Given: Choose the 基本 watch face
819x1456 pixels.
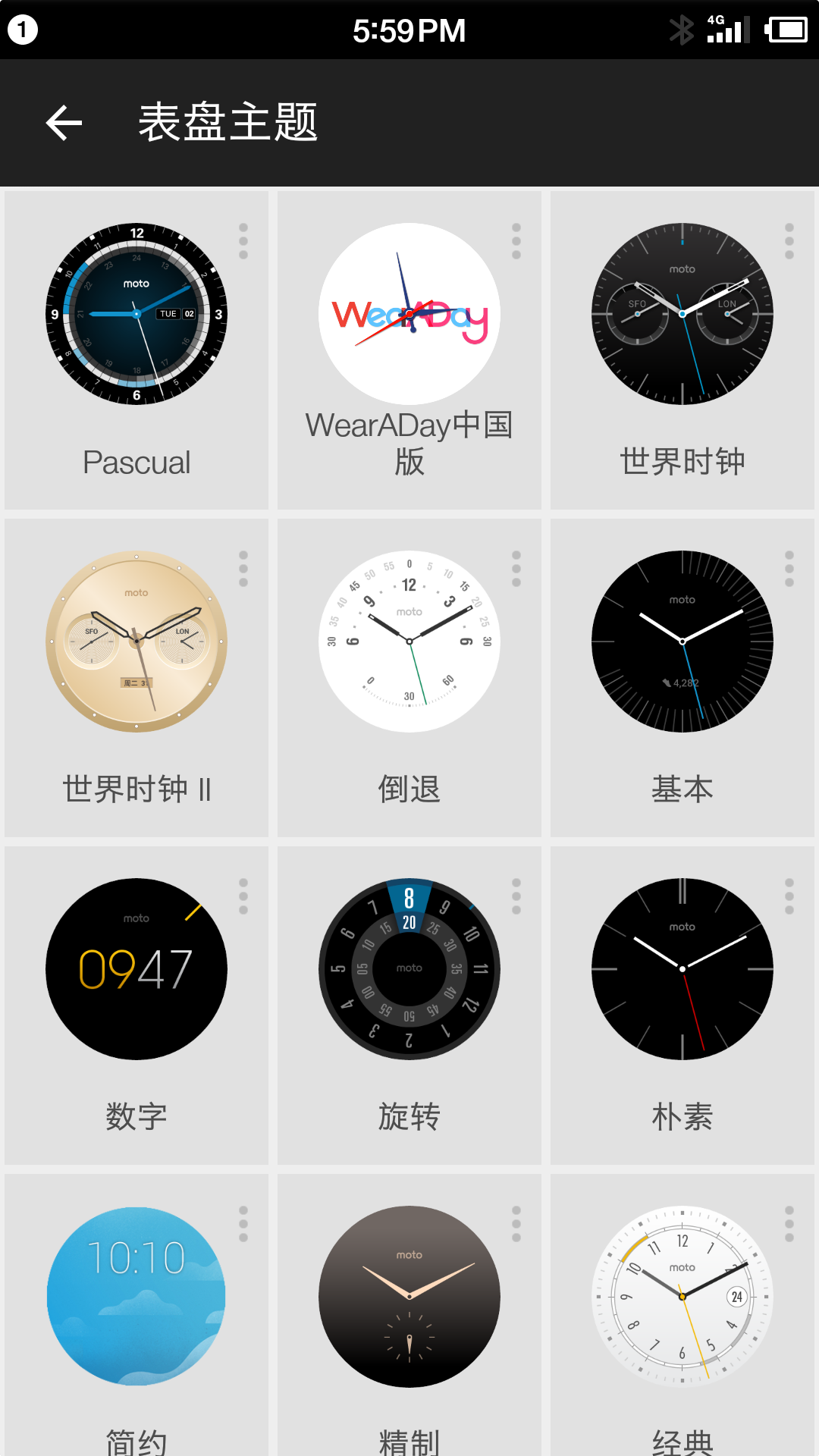Looking at the screenshot, I should (682, 678).
